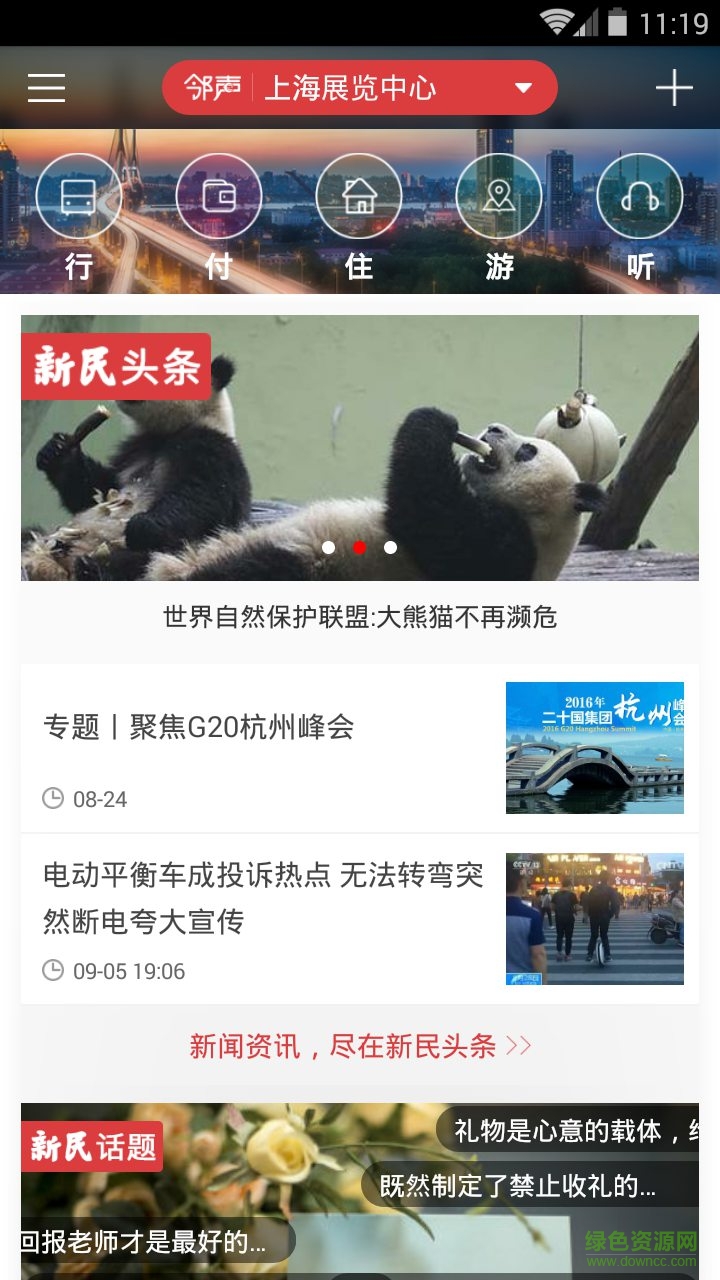Select the third banner page dot
This screenshot has width=720, height=1280.
(x=391, y=547)
